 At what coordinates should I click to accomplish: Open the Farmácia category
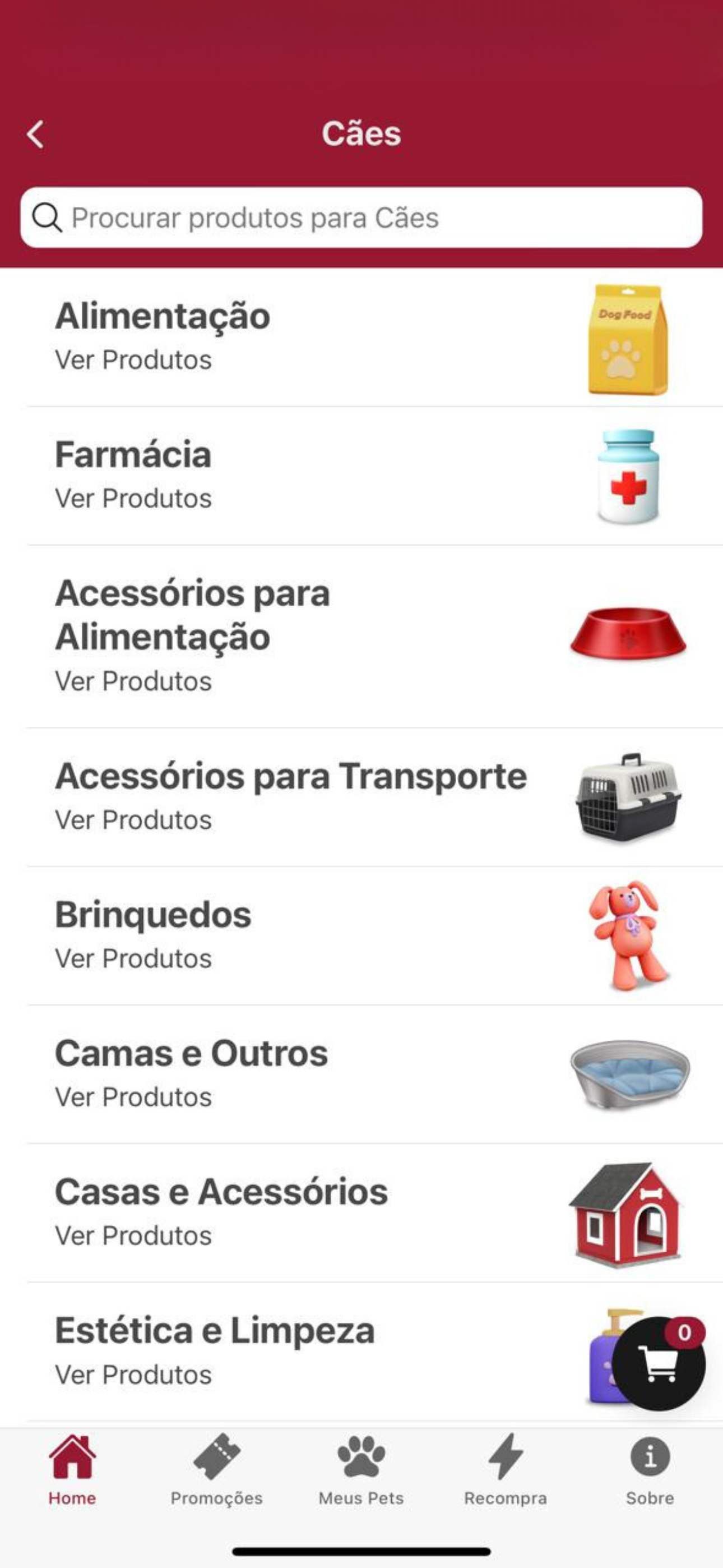375,476
